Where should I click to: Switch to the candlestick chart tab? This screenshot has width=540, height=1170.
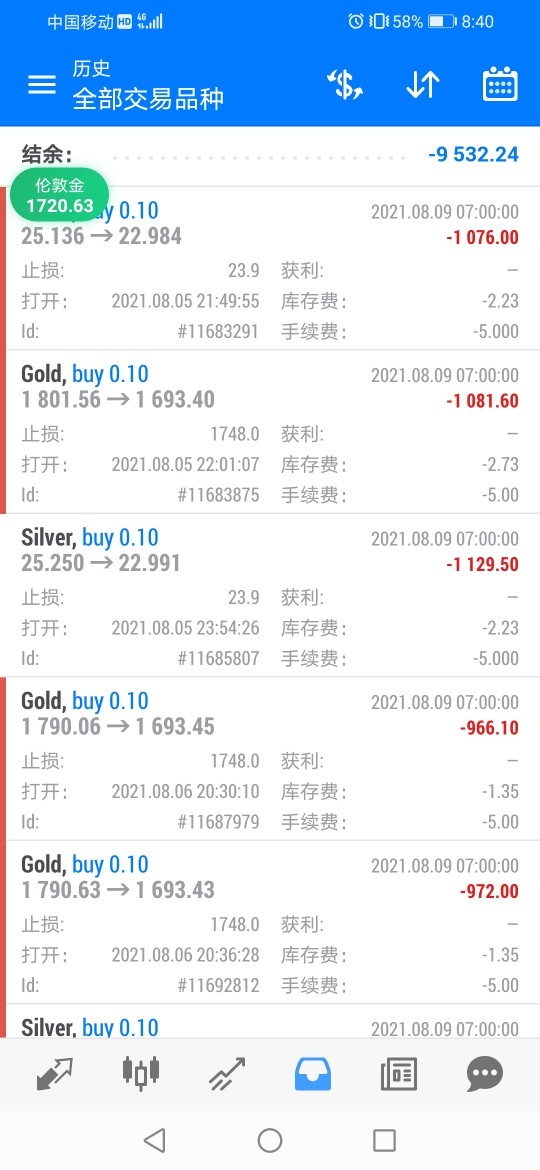pos(141,1073)
